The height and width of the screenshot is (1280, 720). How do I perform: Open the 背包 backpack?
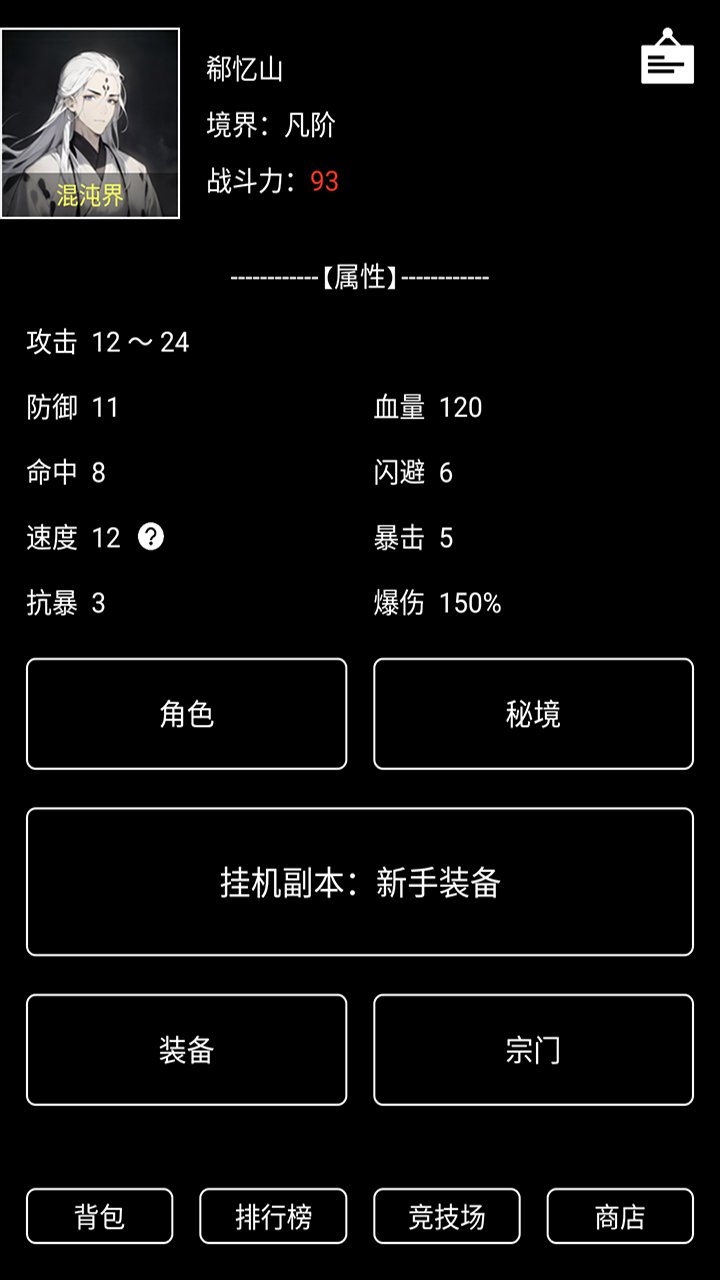pos(99,1216)
